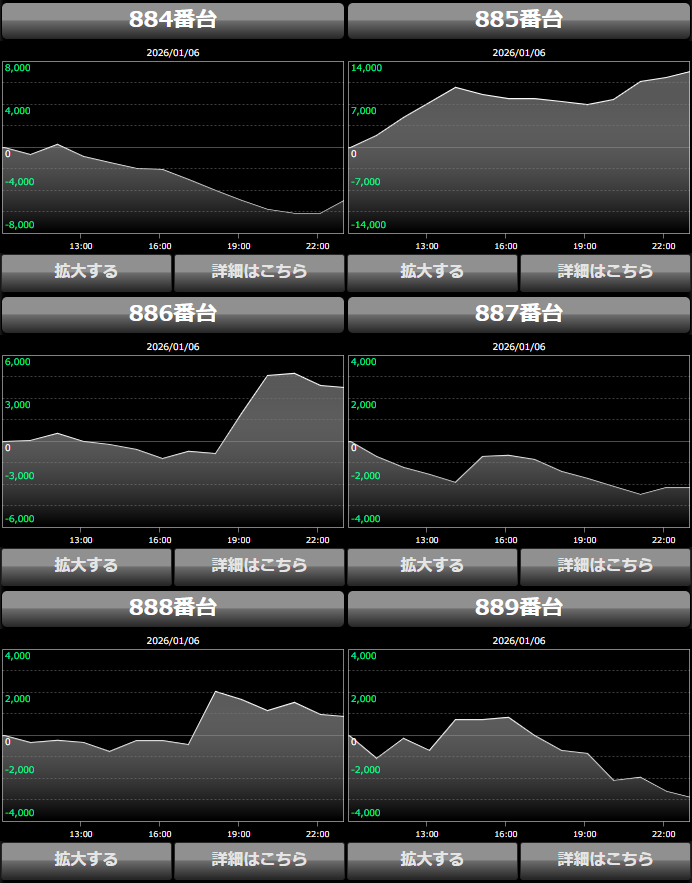Screen dimensions: 692x883
Task: Hit 拡大する for machine 888番台
Action: point(86,859)
